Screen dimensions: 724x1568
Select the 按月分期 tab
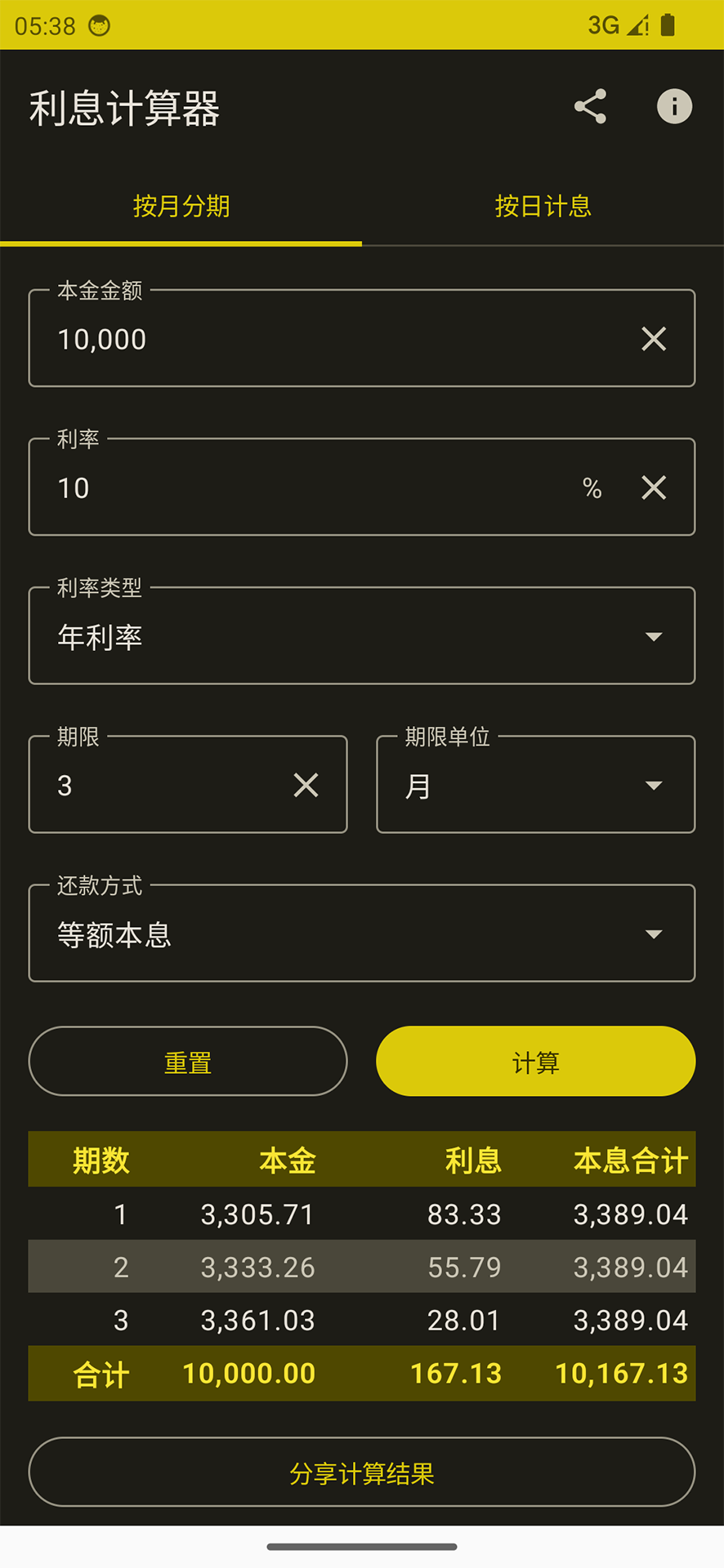click(x=181, y=207)
